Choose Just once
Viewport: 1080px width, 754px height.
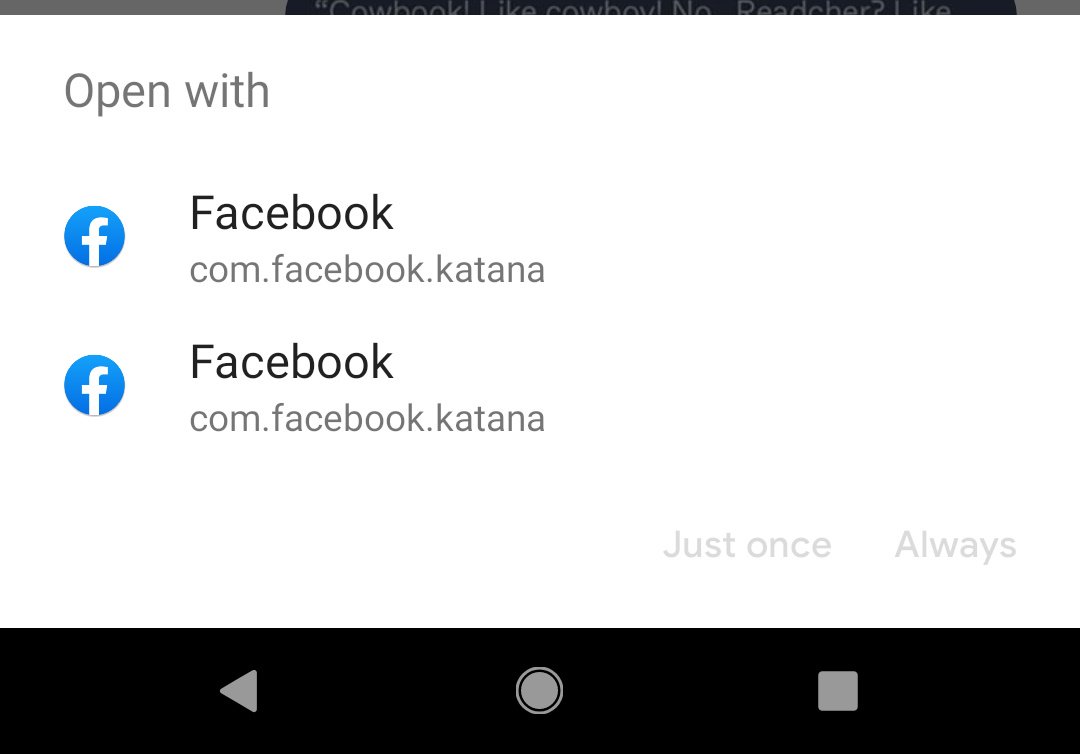point(747,545)
